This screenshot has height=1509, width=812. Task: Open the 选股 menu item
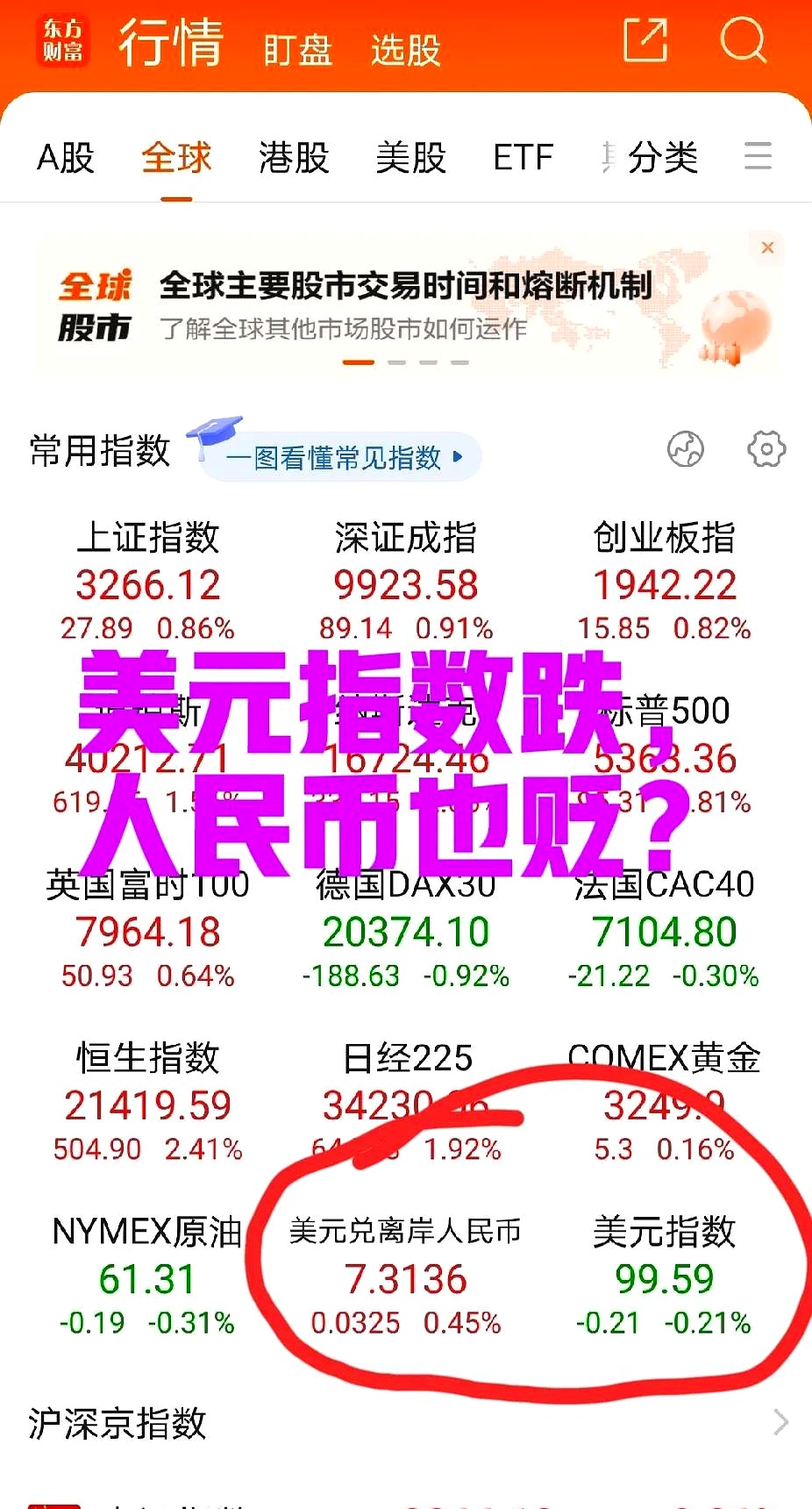(404, 50)
